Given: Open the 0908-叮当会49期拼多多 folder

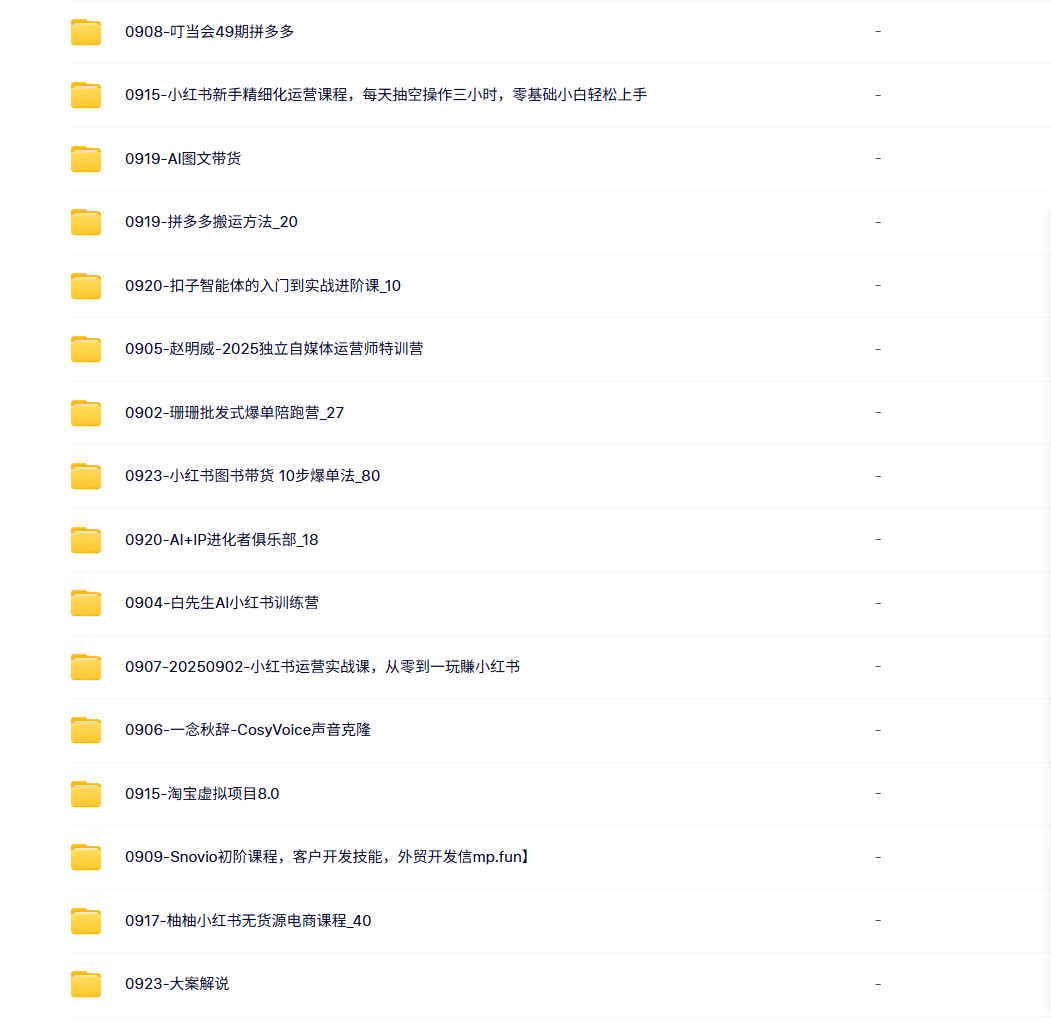Looking at the screenshot, I should tap(209, 32).
